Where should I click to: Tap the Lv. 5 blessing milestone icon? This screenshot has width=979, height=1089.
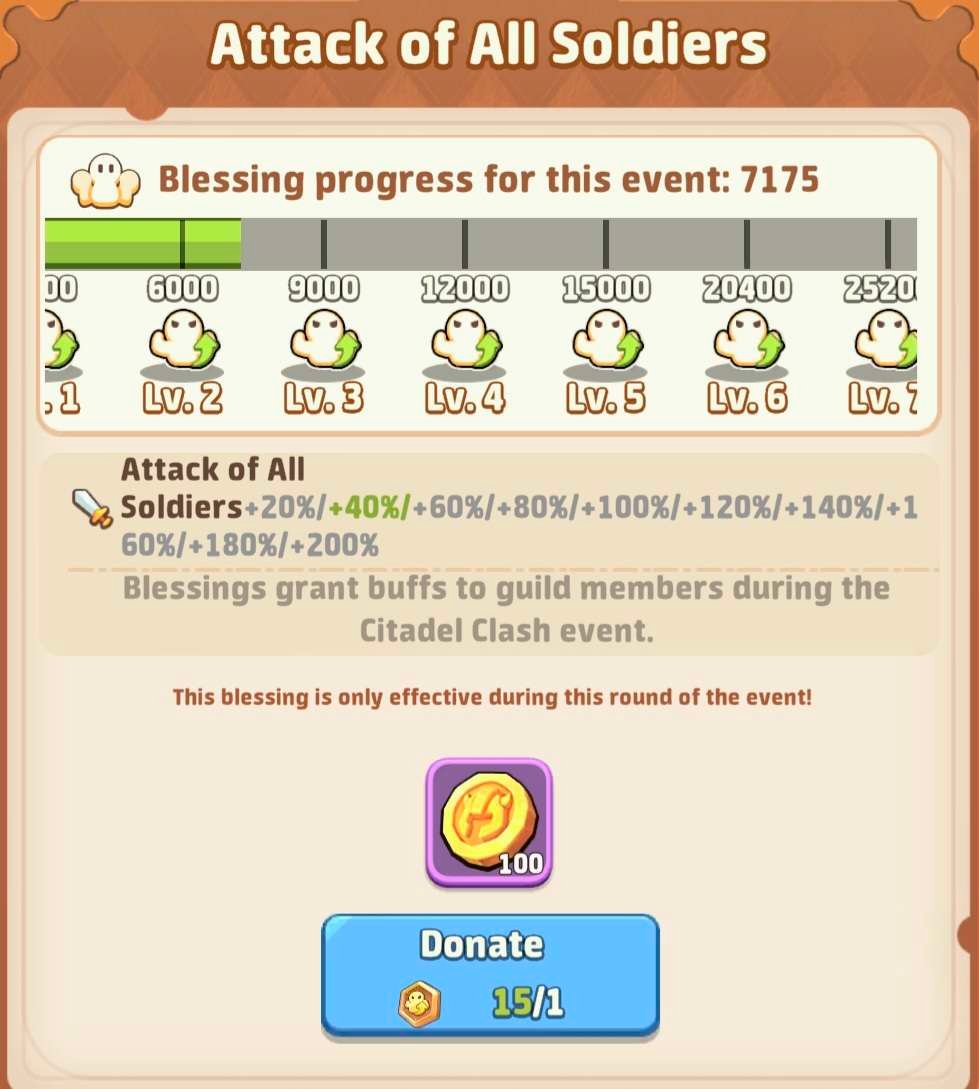(x=606, y=342)
